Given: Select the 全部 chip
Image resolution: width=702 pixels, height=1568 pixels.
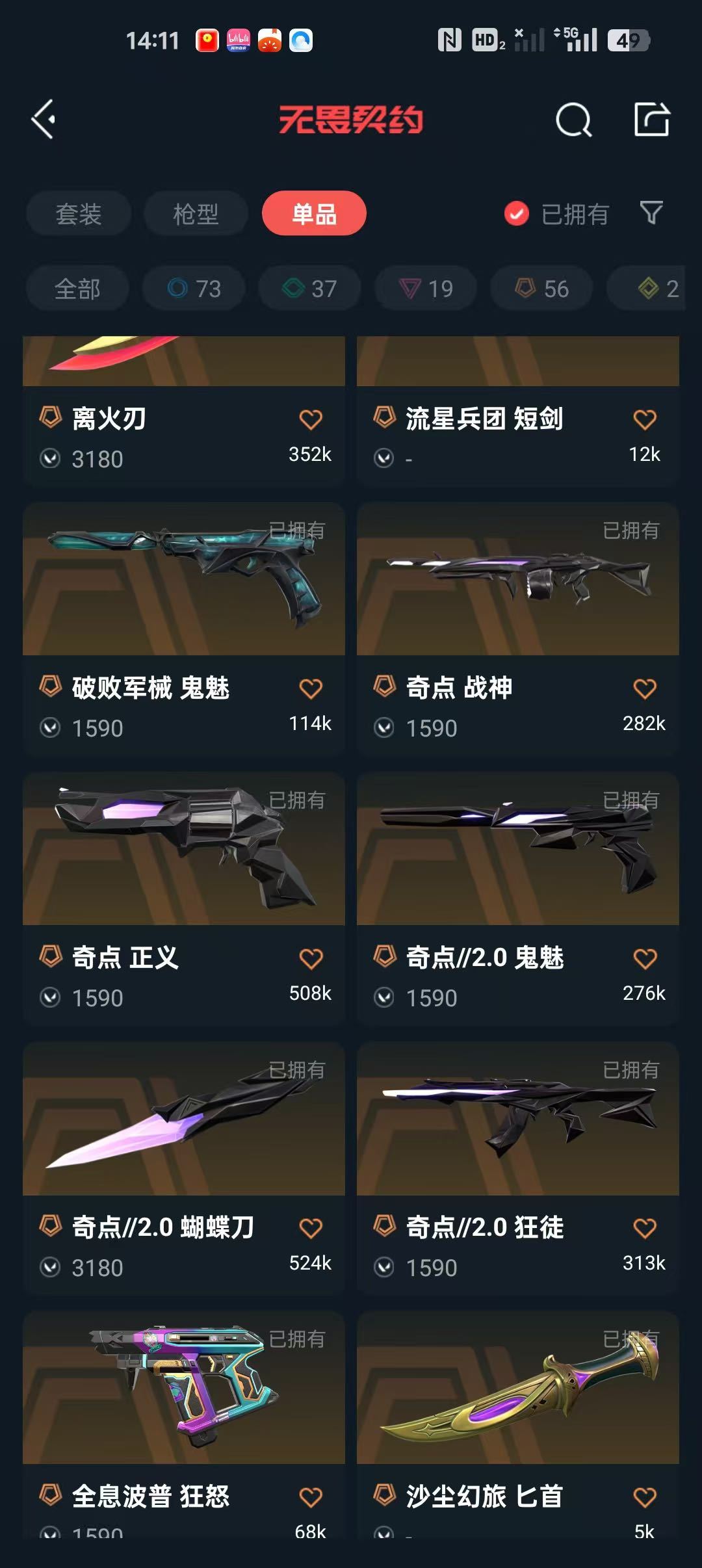Looking at the screenshot, I should point(77,288).
